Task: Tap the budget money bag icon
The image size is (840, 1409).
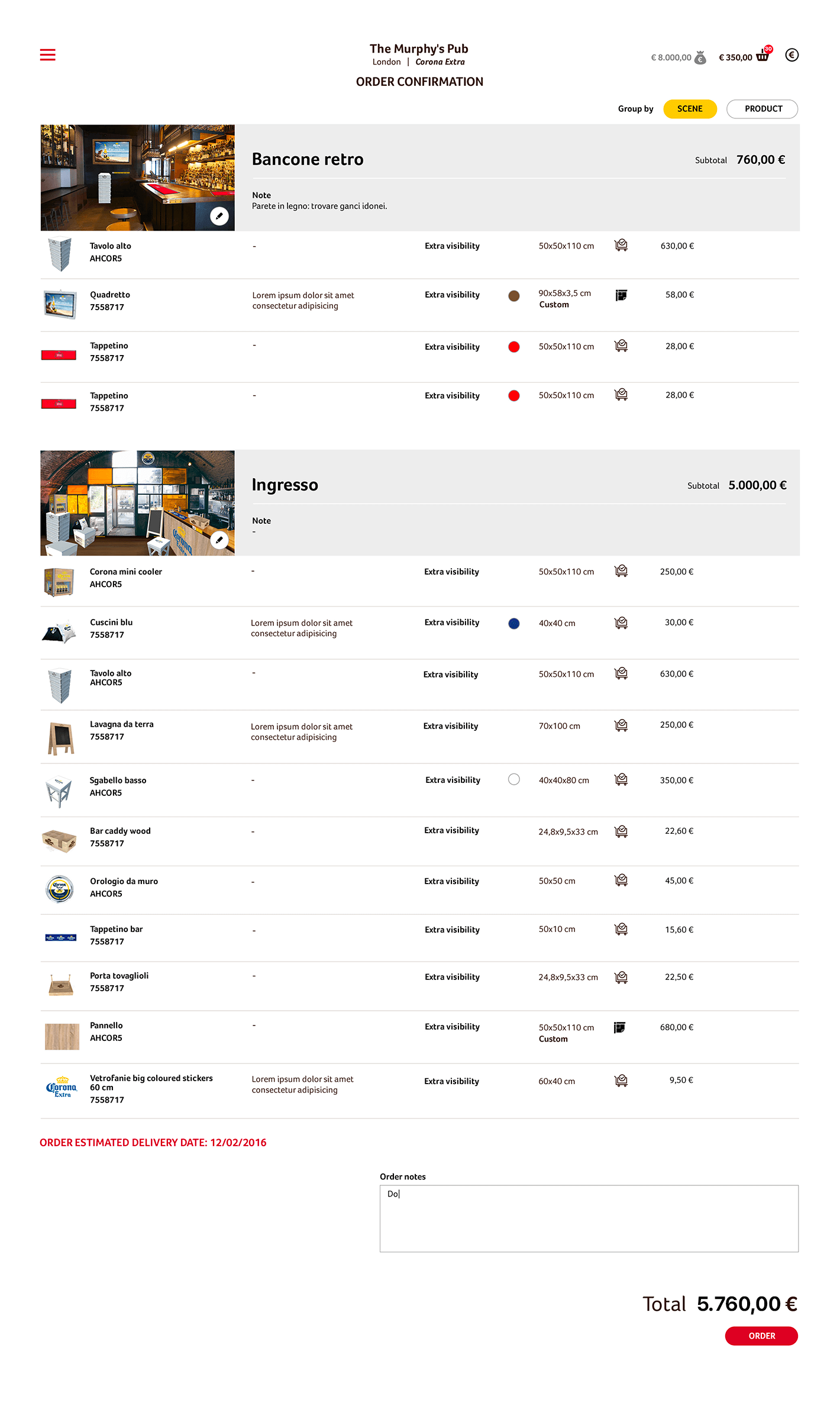Action: (x=700, y=57)
